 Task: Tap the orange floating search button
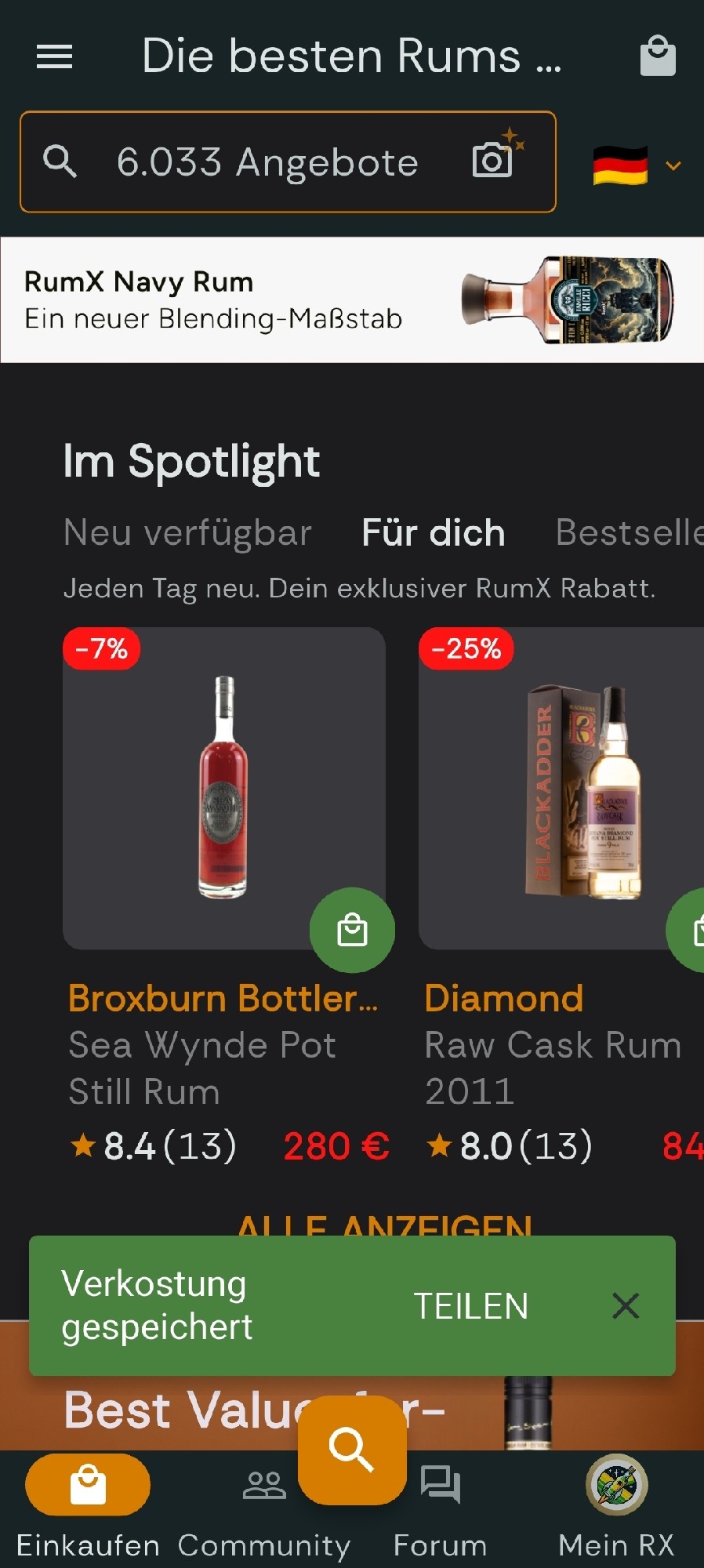pos(352,1450)
